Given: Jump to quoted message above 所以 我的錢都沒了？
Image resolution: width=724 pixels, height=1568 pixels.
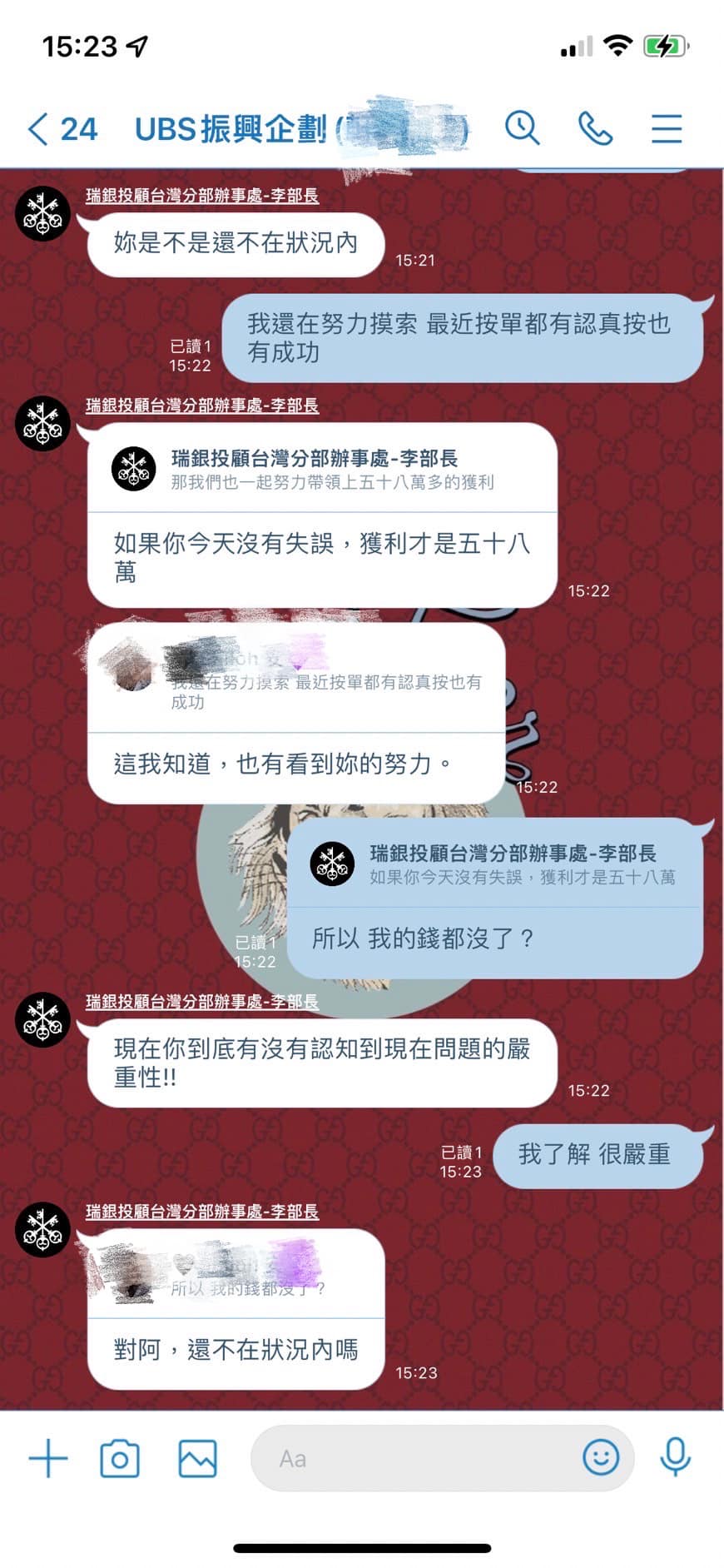Looking at the screenshot, I should (x=494, y=864).
